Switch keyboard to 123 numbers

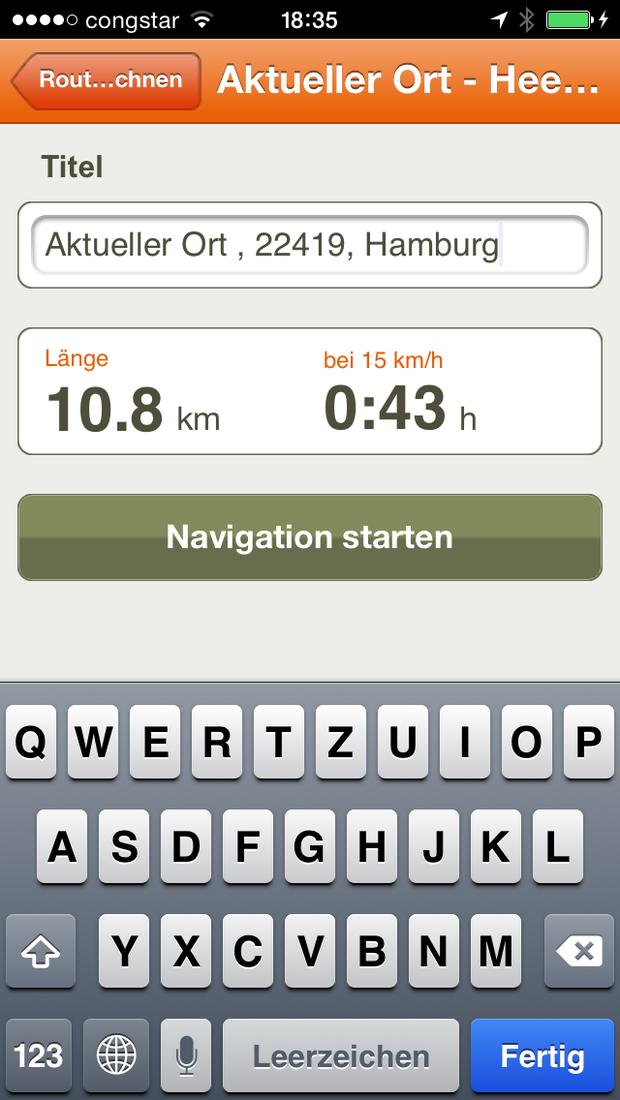click(39, 1056)
